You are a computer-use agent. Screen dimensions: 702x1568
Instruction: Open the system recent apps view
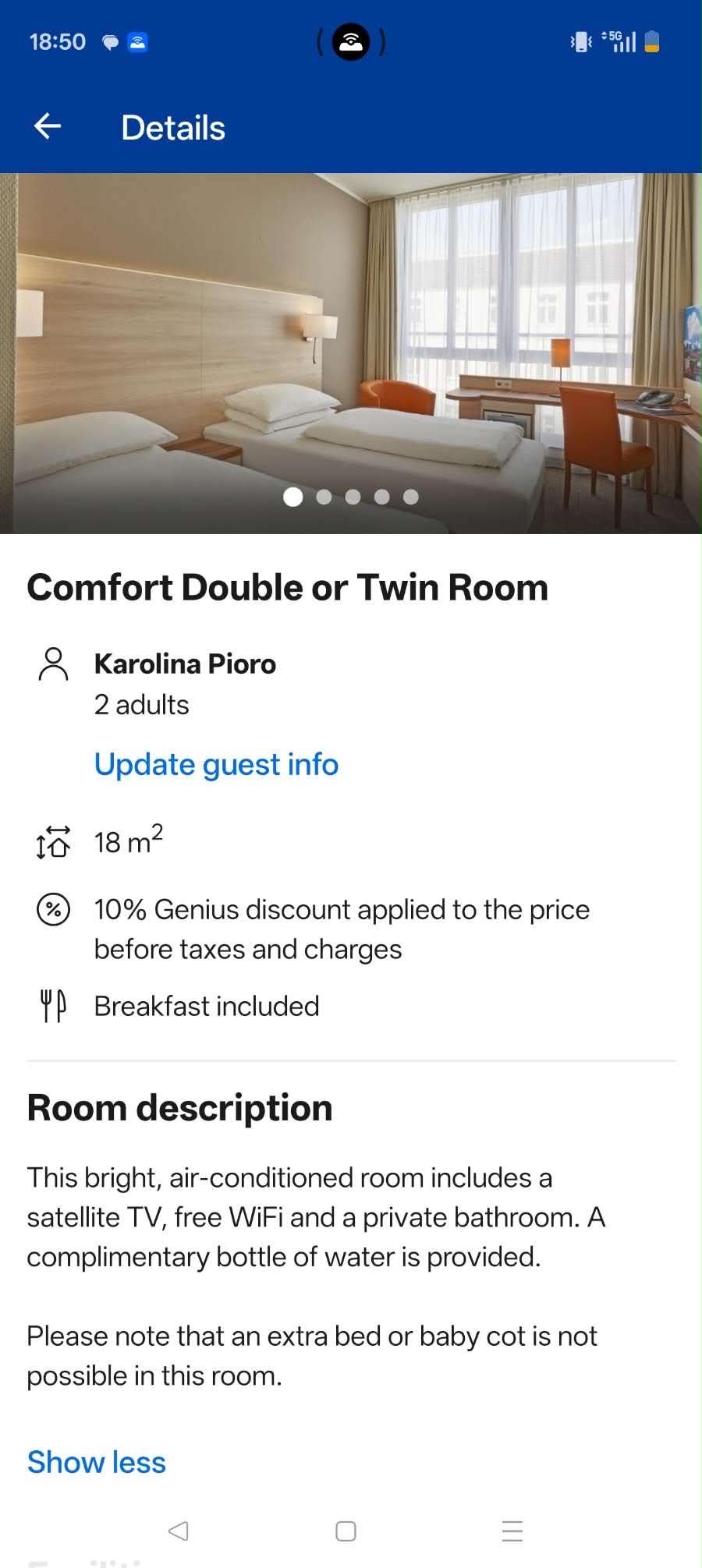512,1531
